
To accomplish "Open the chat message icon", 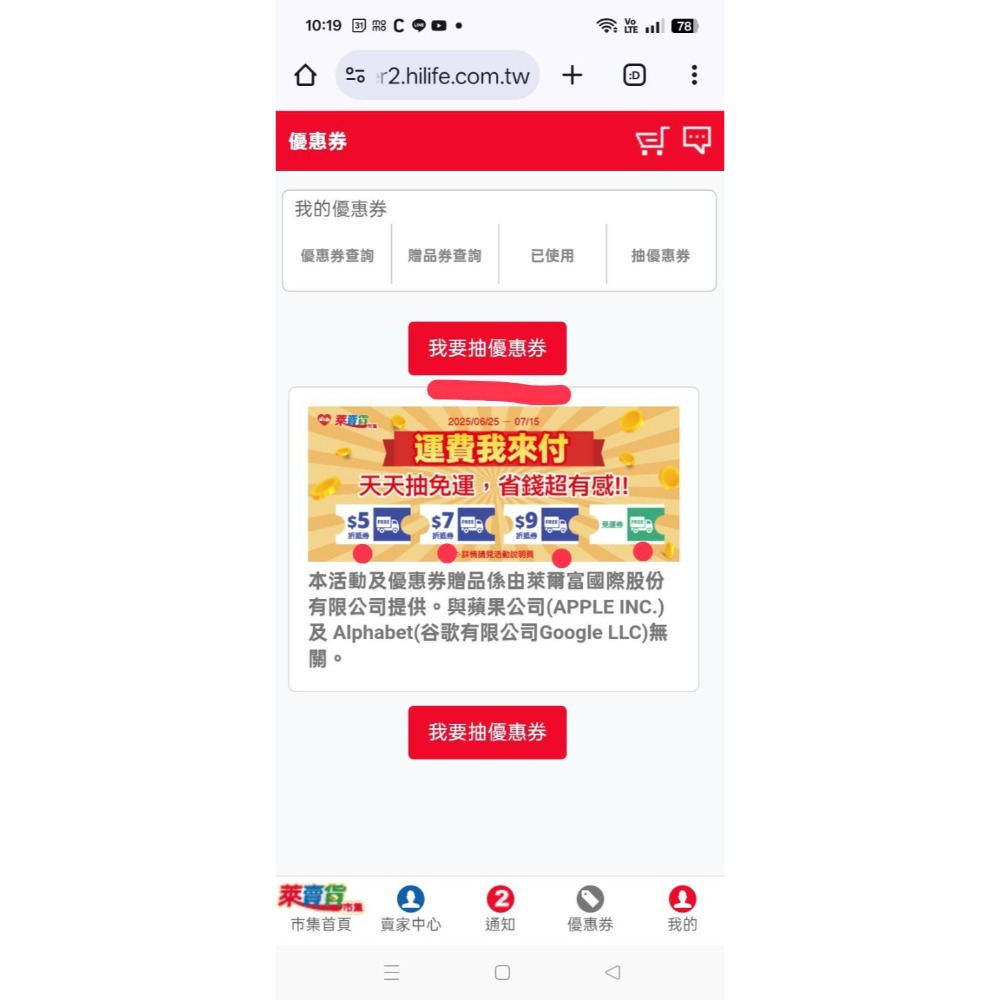I will coord(696,140).
